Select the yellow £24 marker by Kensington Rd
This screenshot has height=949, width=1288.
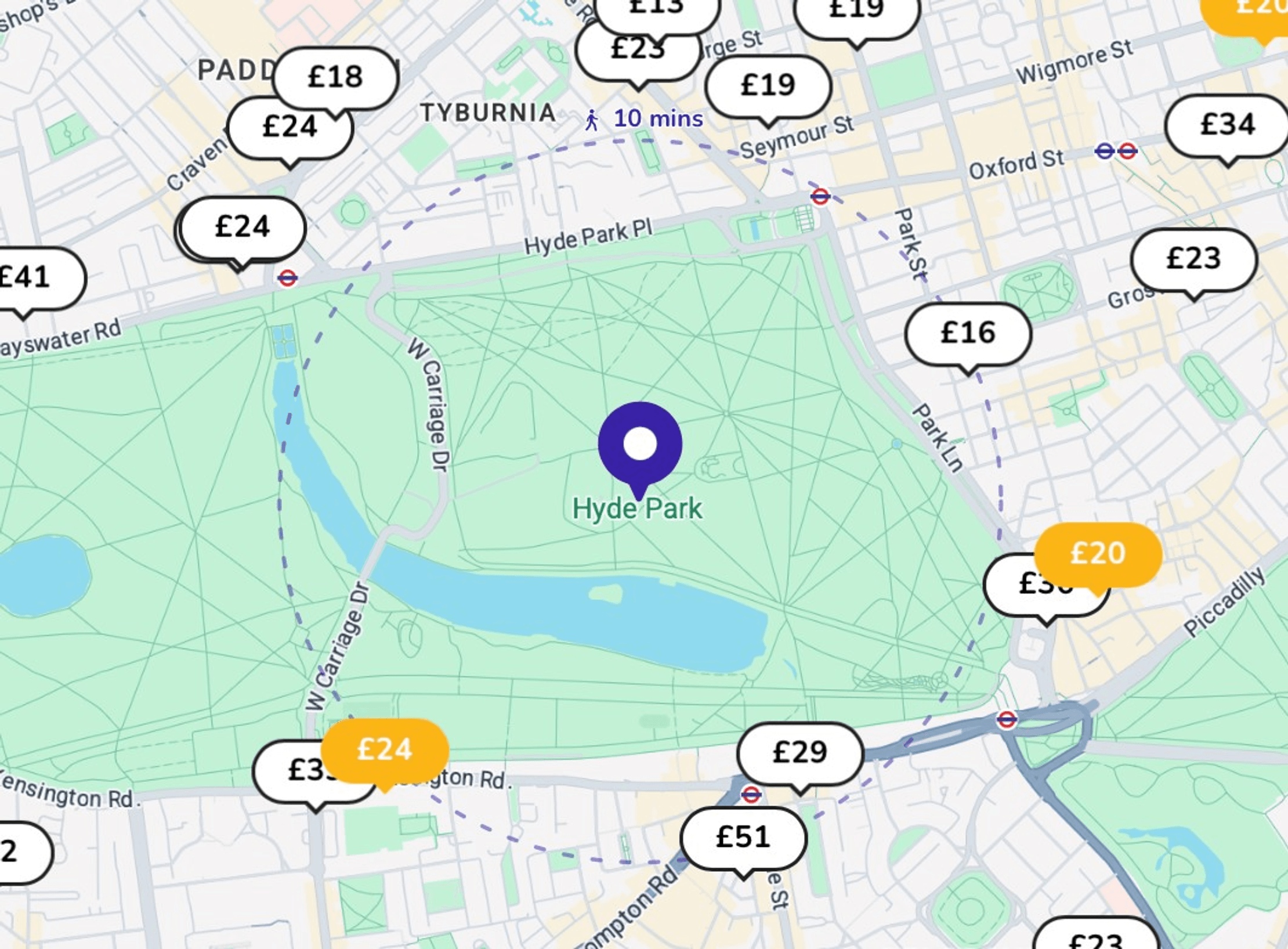(x=384, y=749)
